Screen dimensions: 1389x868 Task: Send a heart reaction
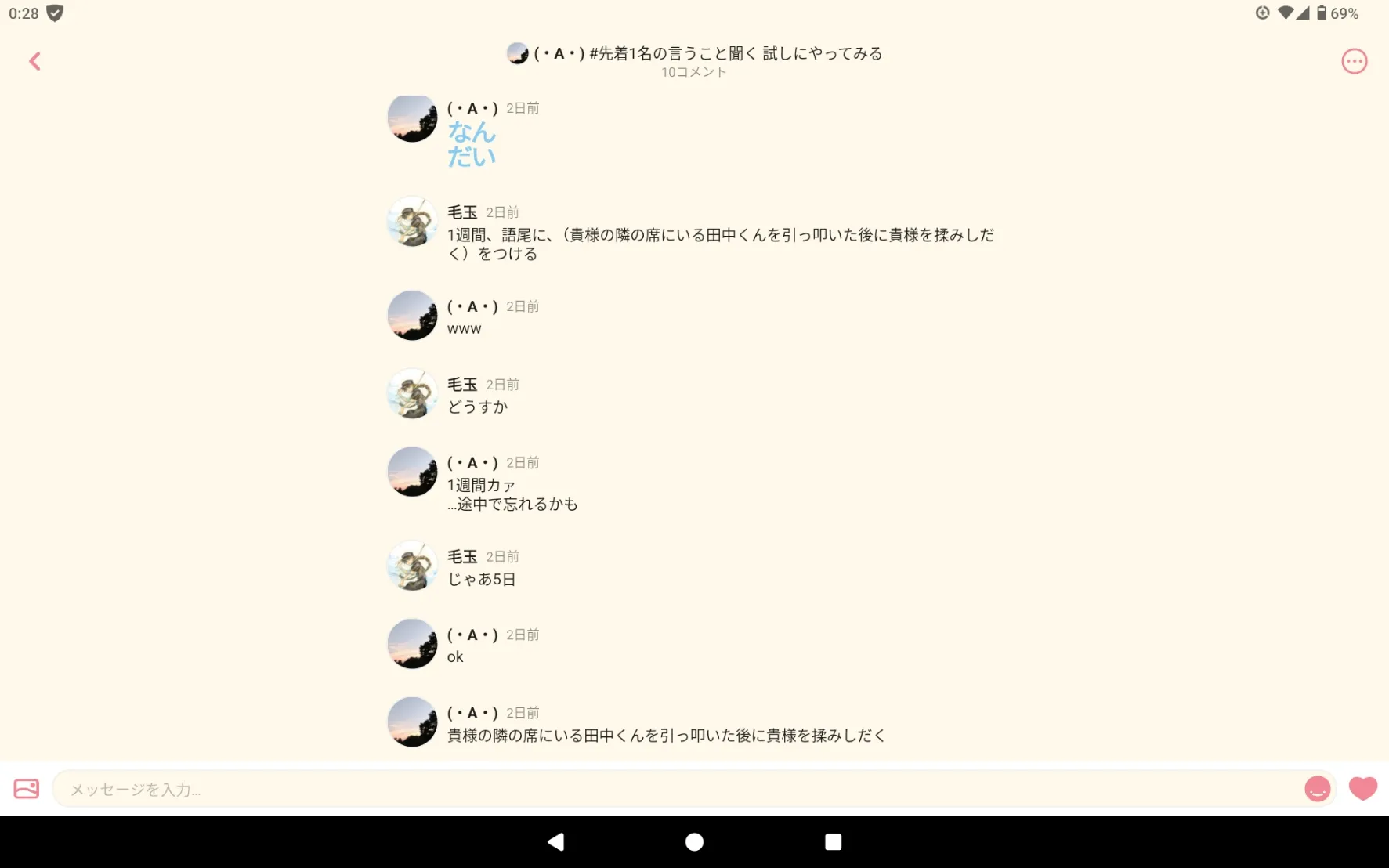[x=1362, y=788]
